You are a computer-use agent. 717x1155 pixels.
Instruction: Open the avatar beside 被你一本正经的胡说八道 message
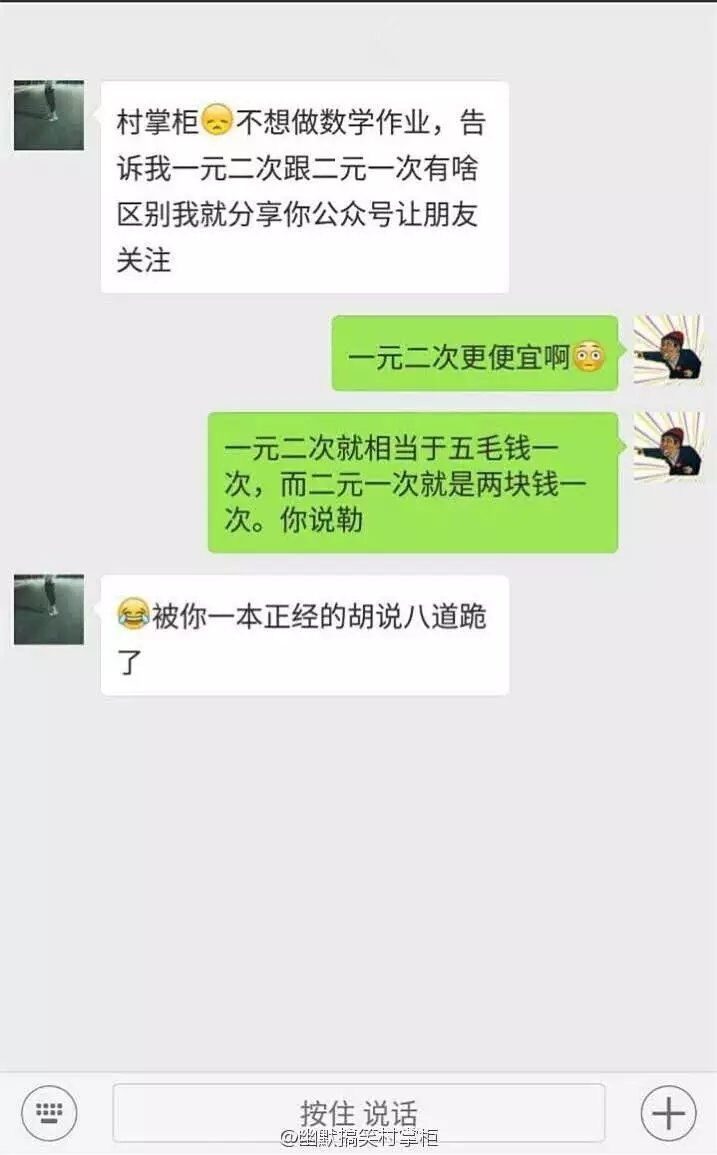tap(49, 609)
